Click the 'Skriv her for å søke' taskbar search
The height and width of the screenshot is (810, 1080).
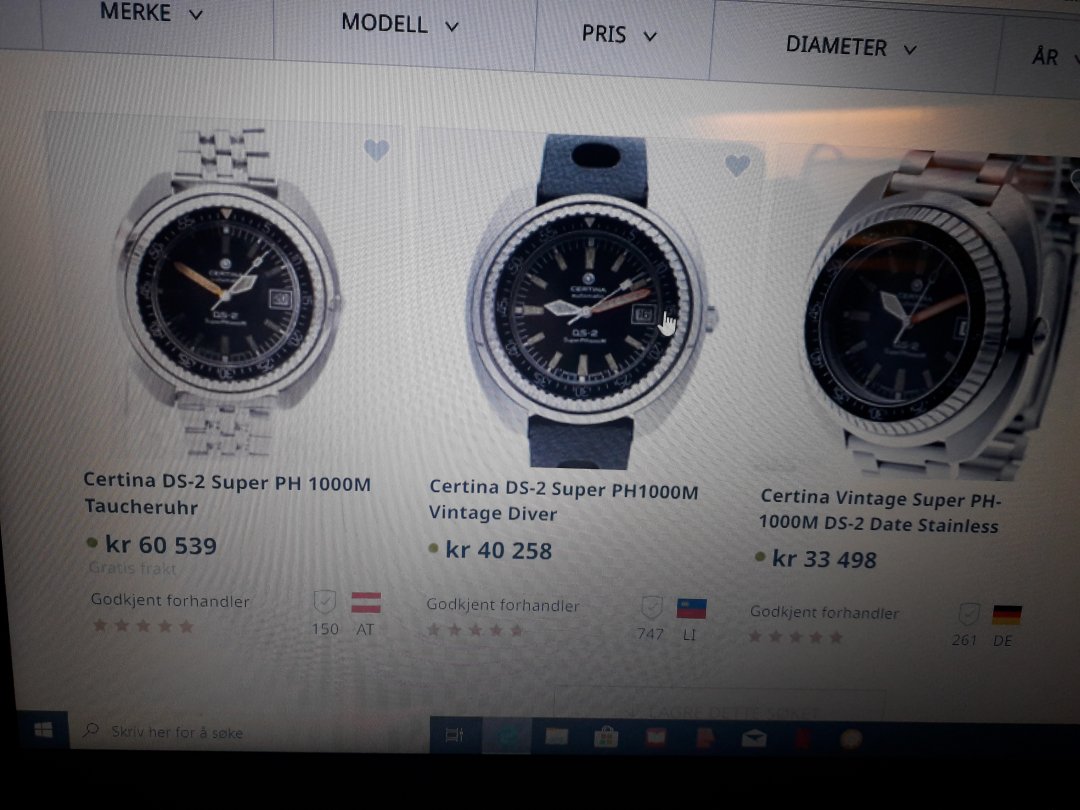click(x=178, y=732)
